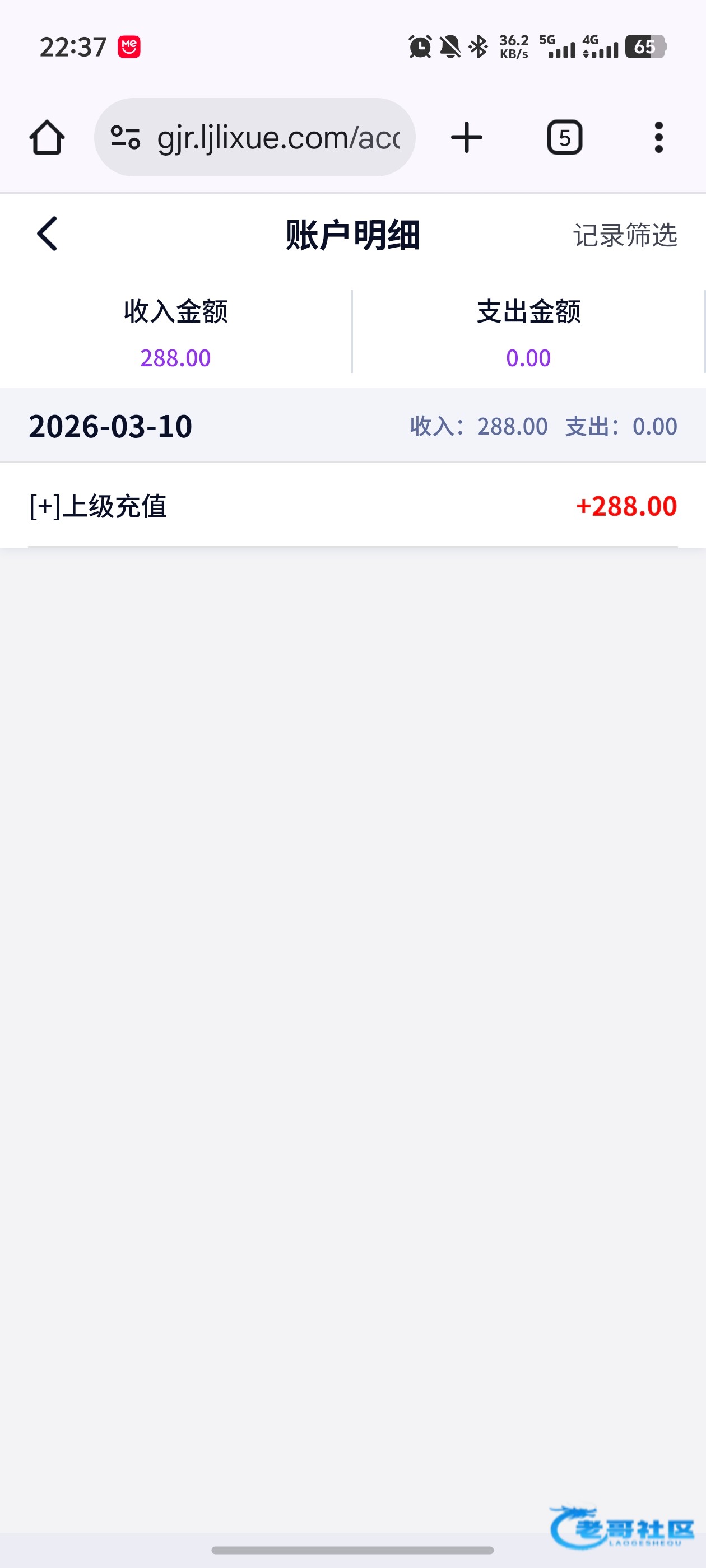Show the open tabs switcher
The height and width of the screenshot is (1568, 706).
tap(564, 138)
